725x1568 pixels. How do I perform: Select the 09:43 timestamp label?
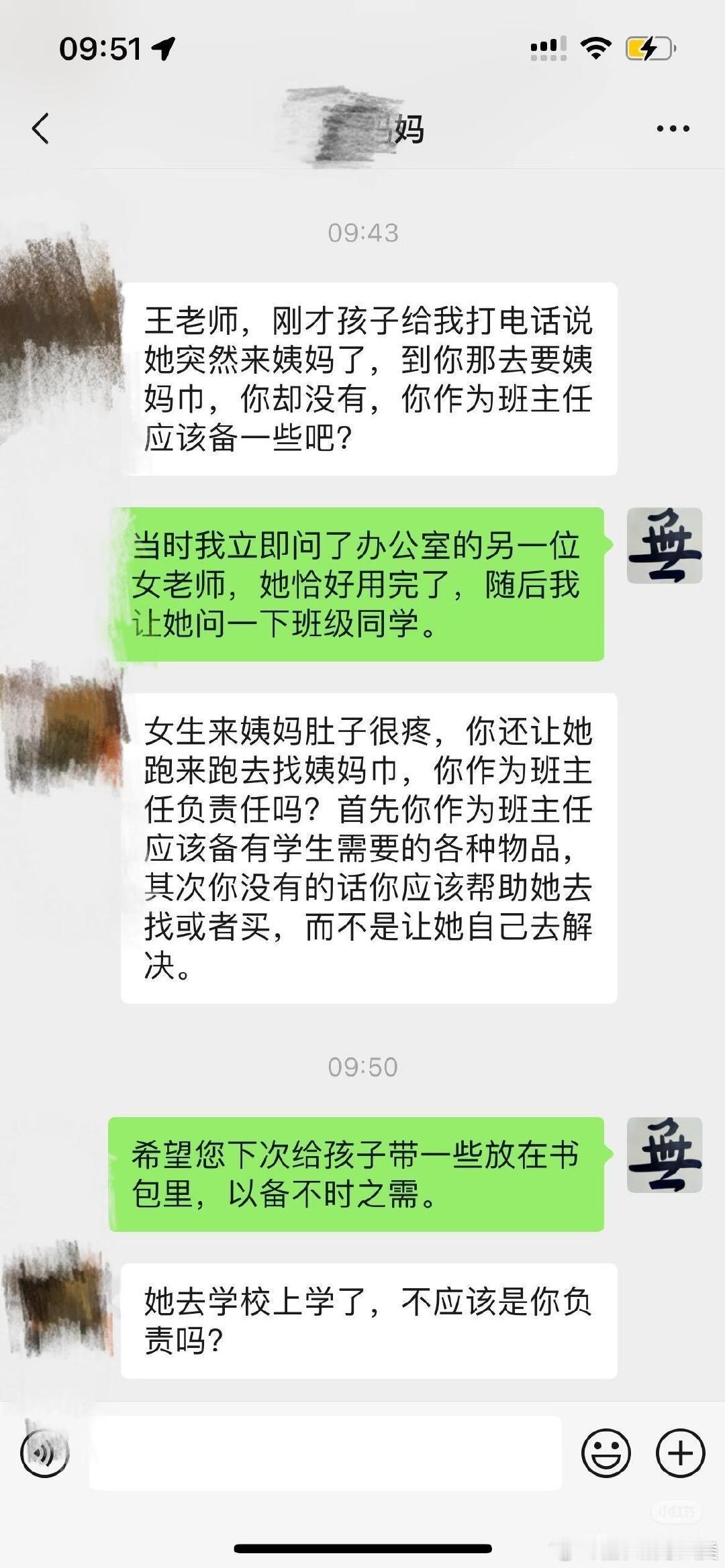(x=362, y=232)
